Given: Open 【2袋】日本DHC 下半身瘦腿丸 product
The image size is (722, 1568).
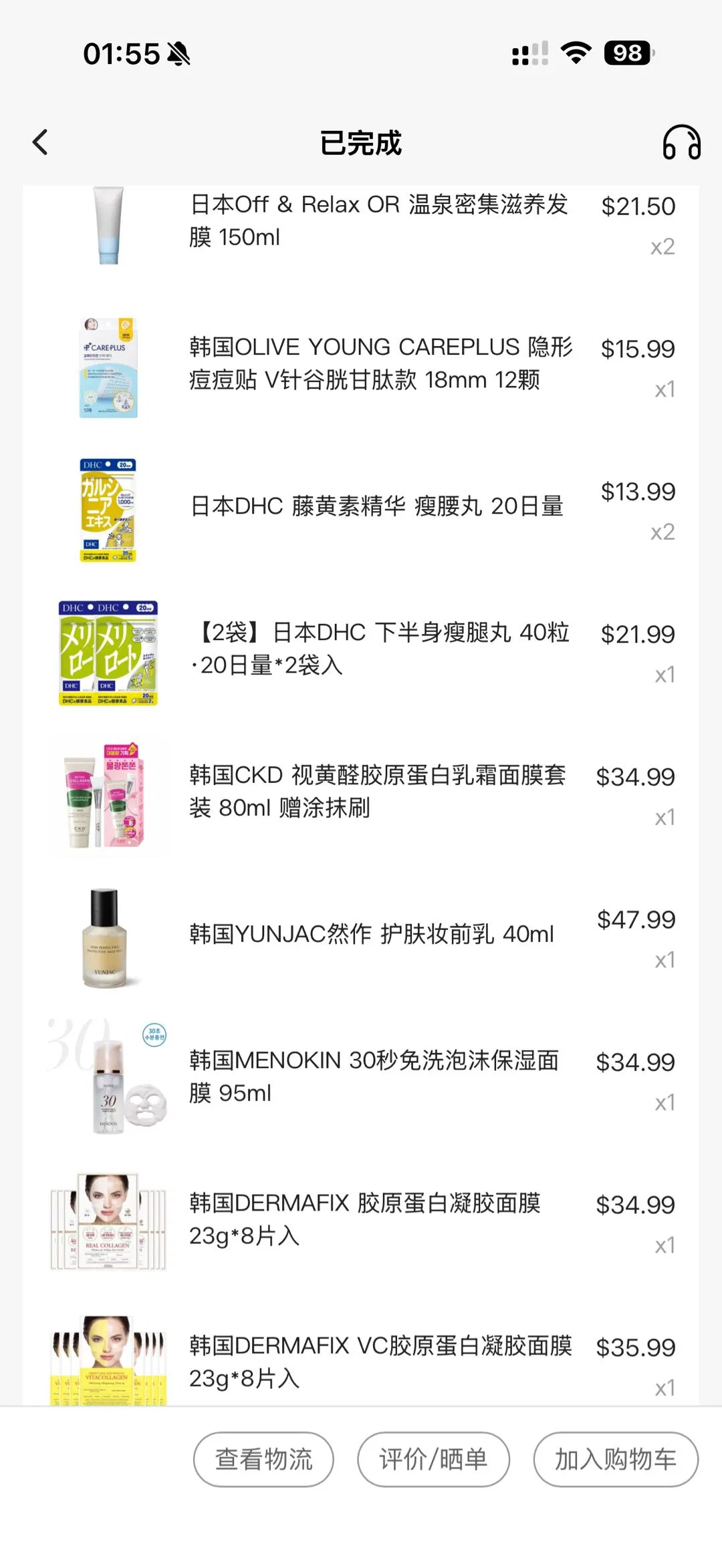Looking at the screenshot, I should (380, 648).
